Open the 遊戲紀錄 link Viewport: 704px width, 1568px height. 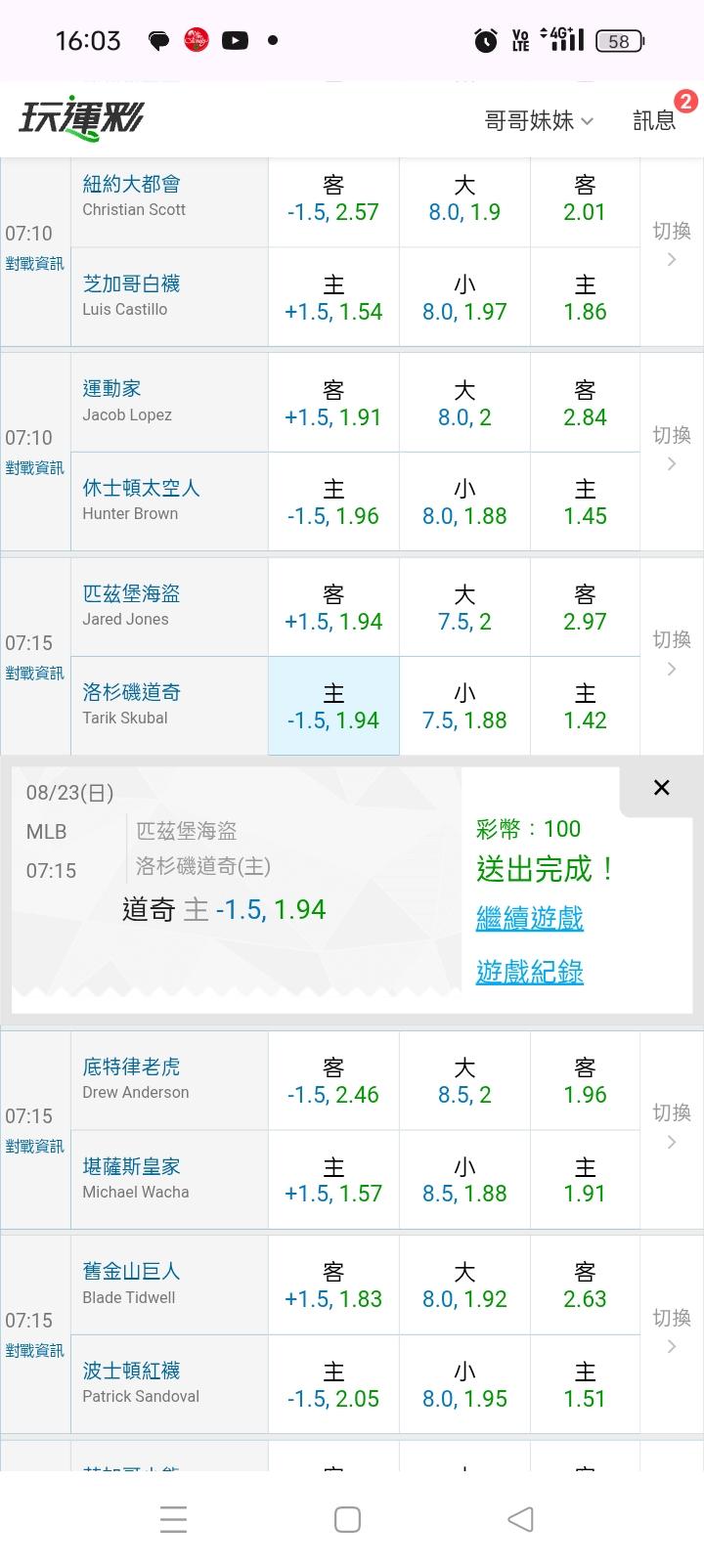pos(529,972)
